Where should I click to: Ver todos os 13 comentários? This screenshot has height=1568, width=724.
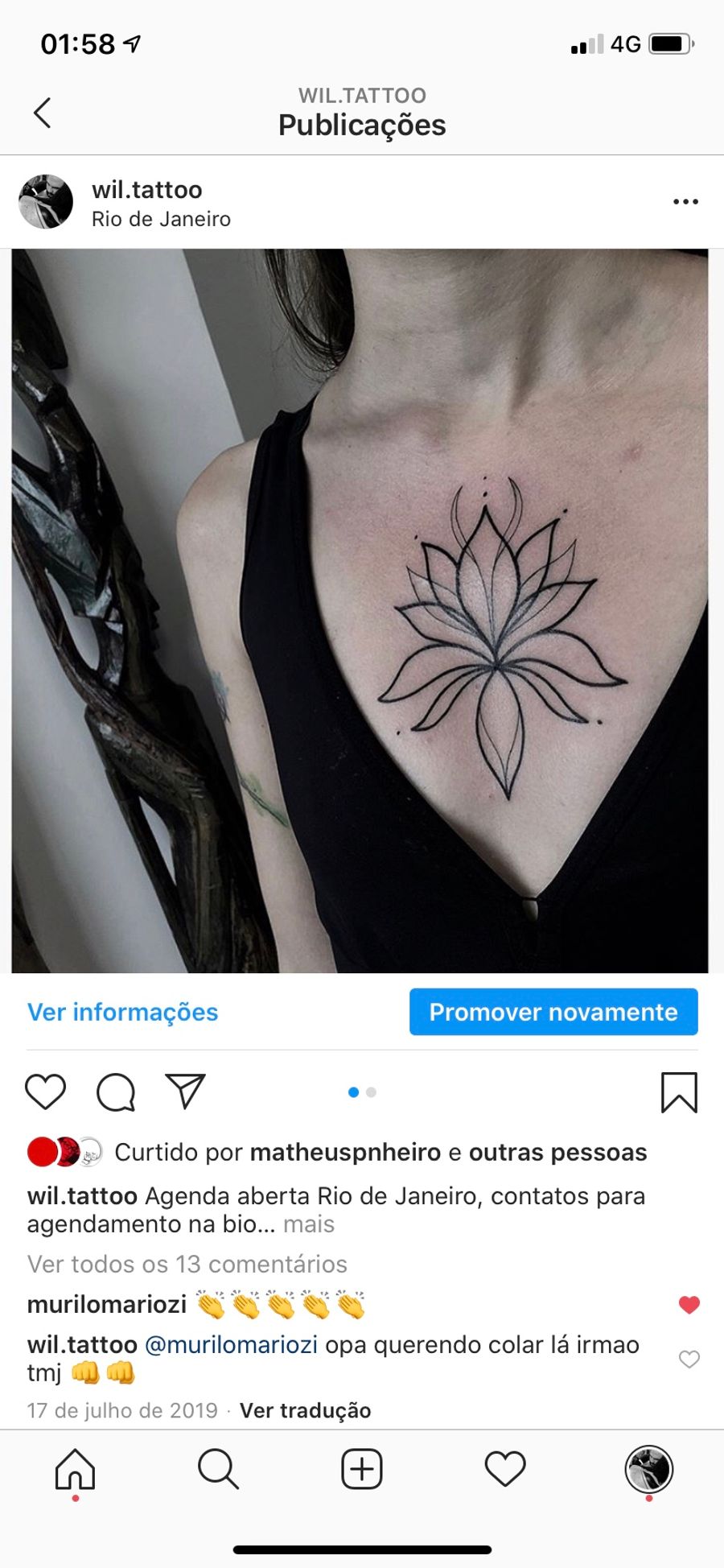[x=187, y=1264]
